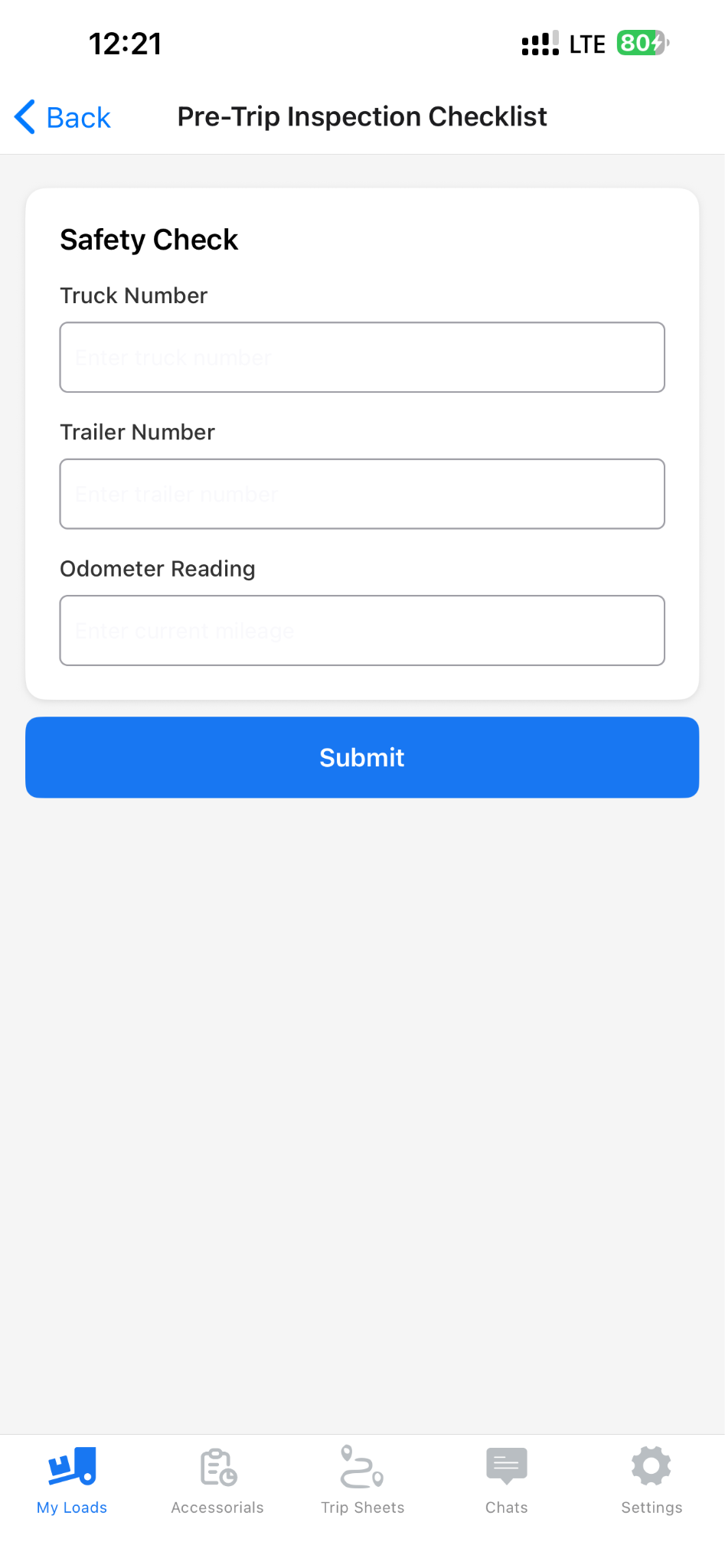Select the Trailer Number input
Viewport: 725px width, 1568px height.
[362, 494]
